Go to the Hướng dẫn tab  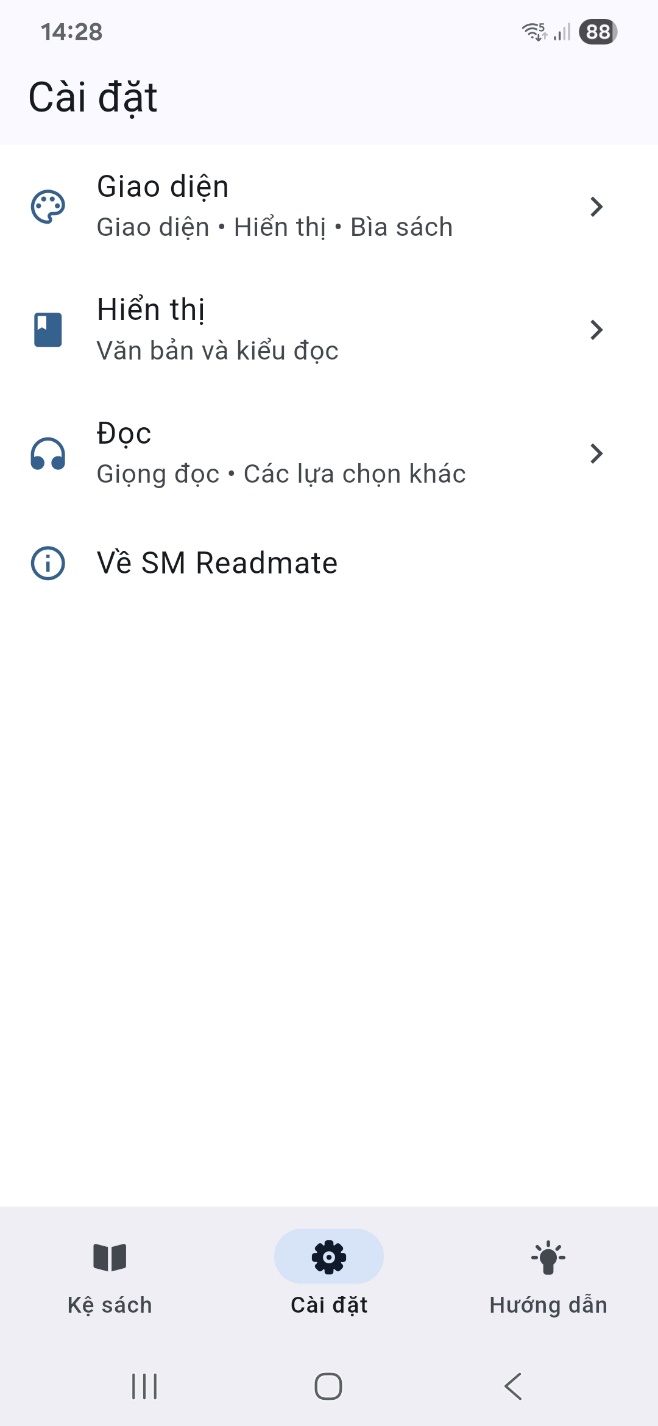[x=548, y=1278]
